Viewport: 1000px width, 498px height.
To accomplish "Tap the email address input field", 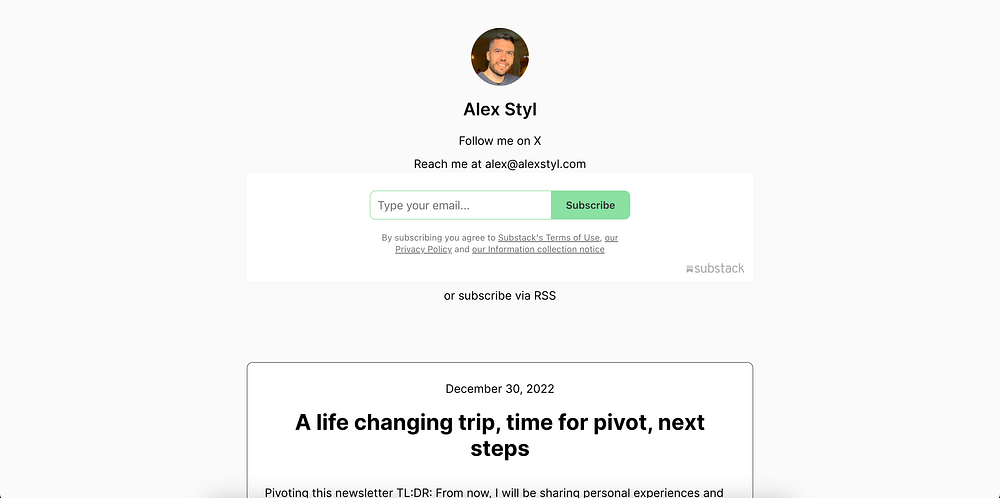I will [x=460, y=205].
